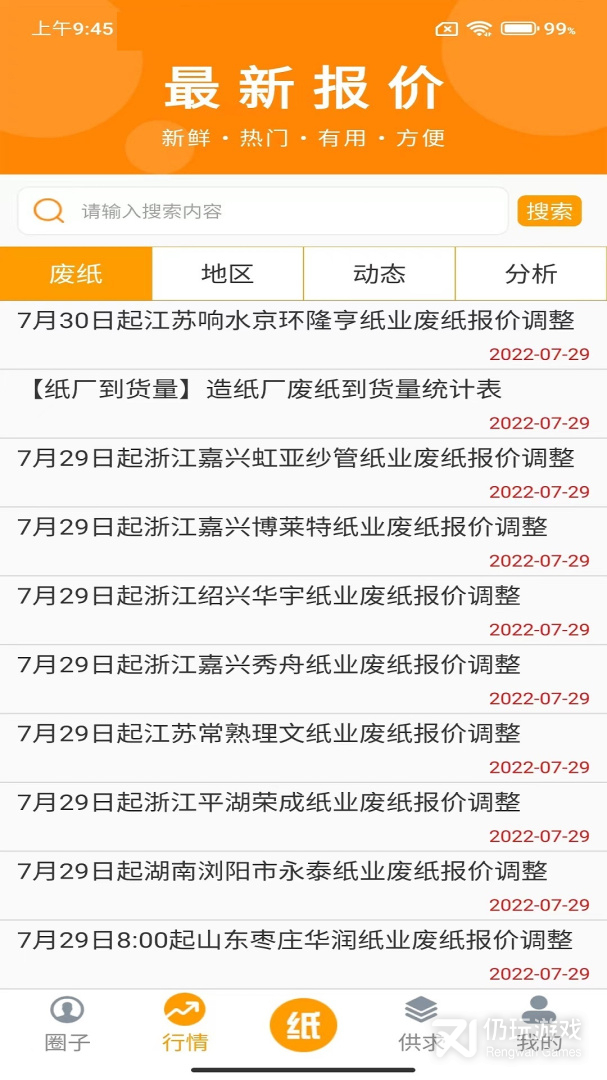607x1080 pixels.
Task: Go to the 圈子 tab
Action: pos(67,1024)
